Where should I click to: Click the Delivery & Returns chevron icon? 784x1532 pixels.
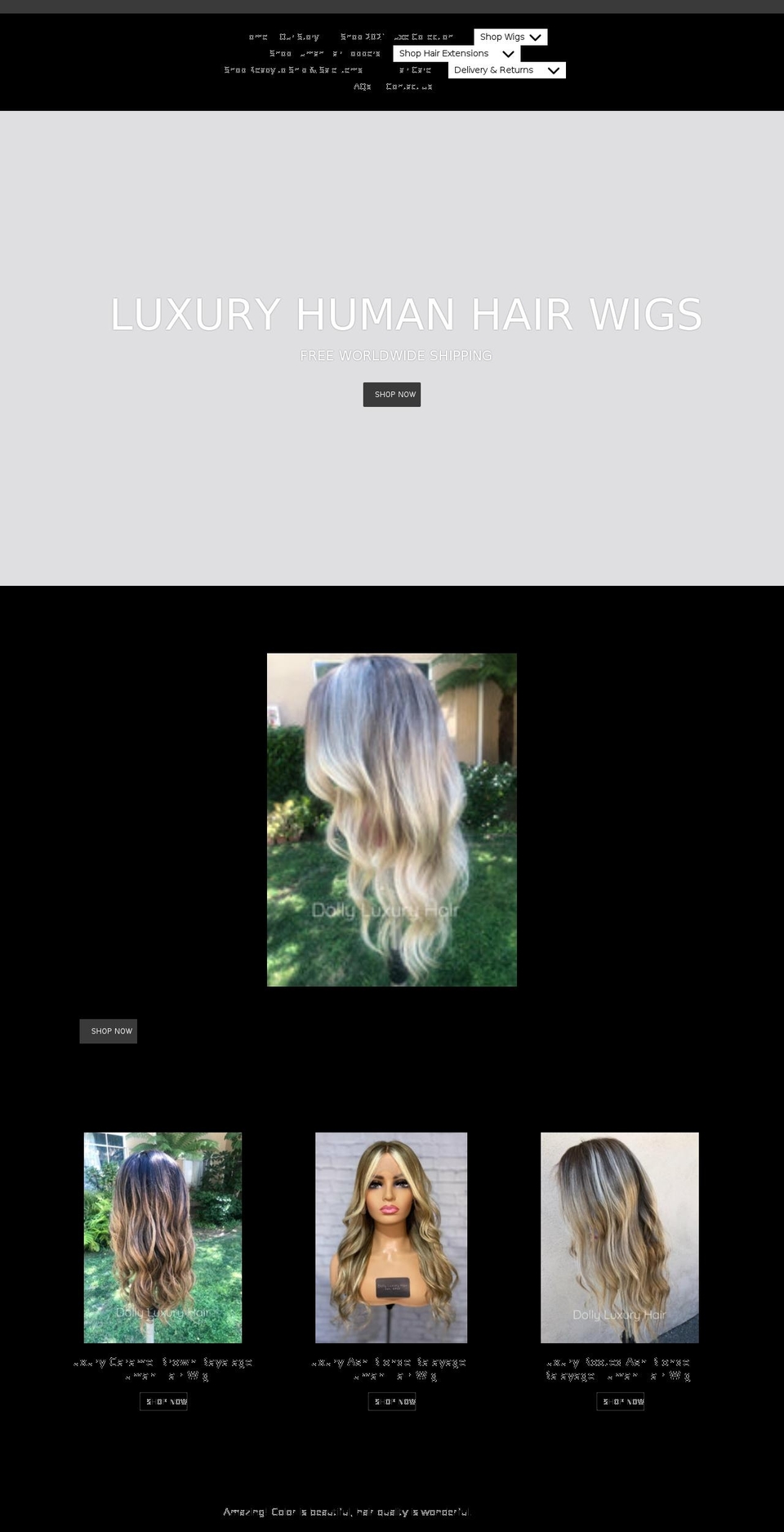pos(554,69)
